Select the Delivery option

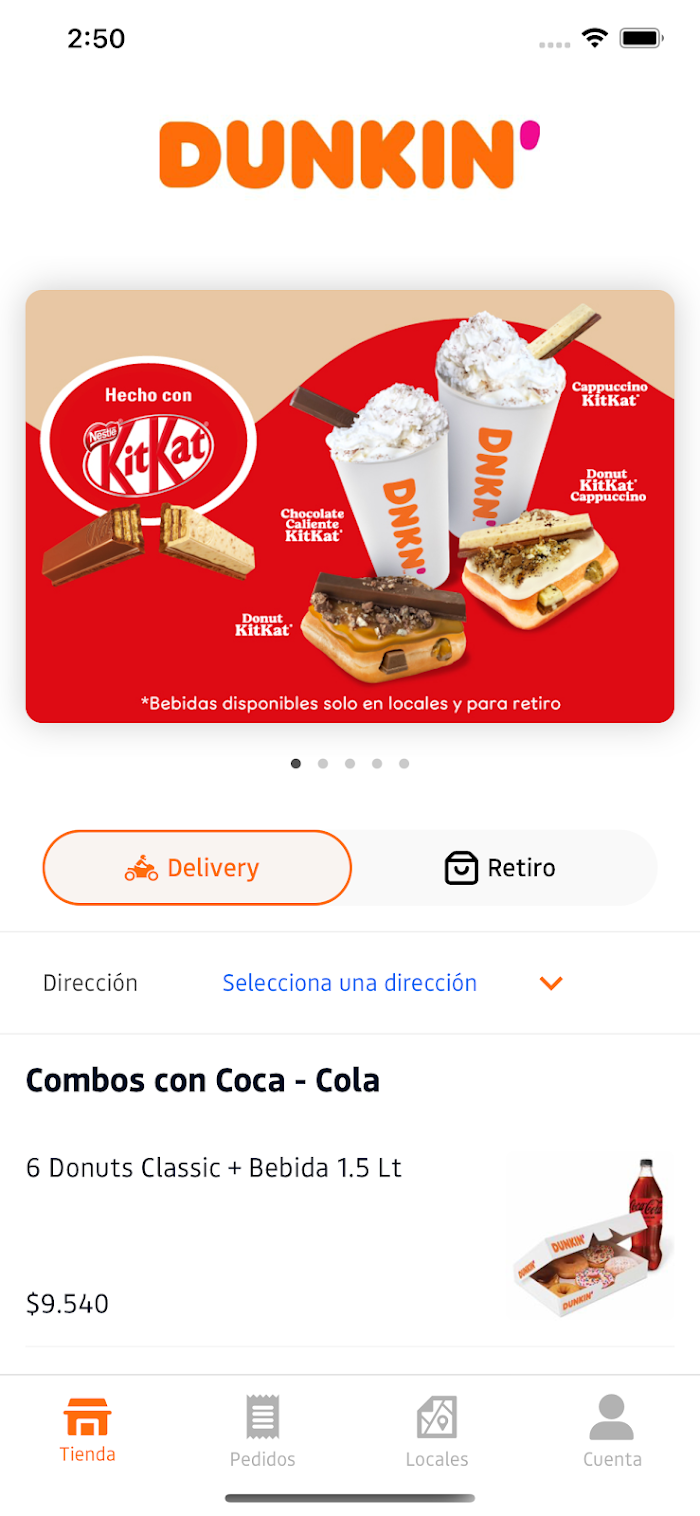(x=197, y=867)
